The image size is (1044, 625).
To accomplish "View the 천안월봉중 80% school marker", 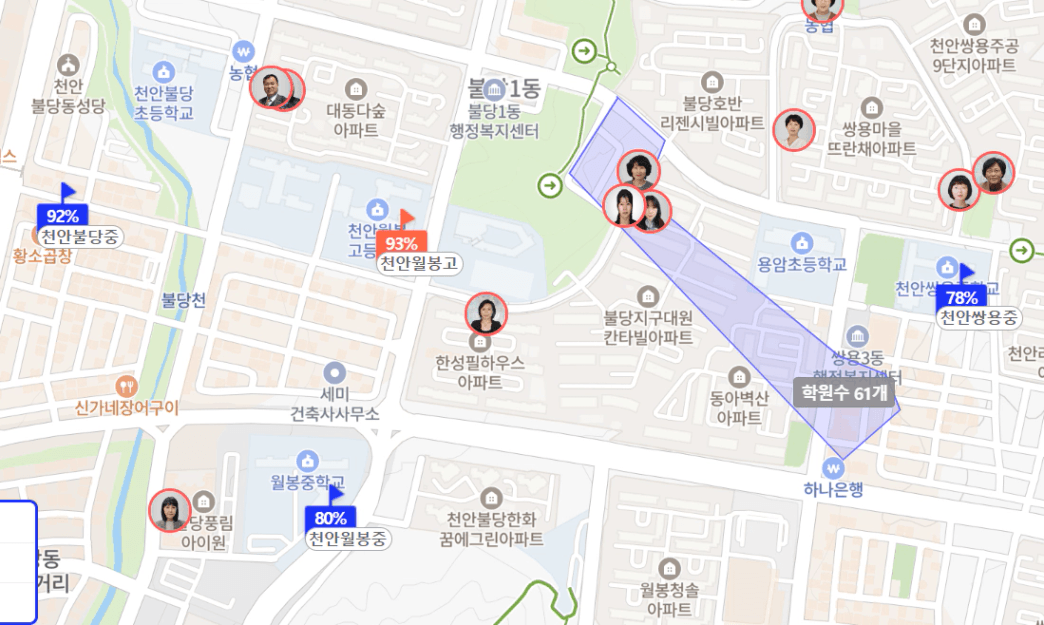I will point(331,518).
